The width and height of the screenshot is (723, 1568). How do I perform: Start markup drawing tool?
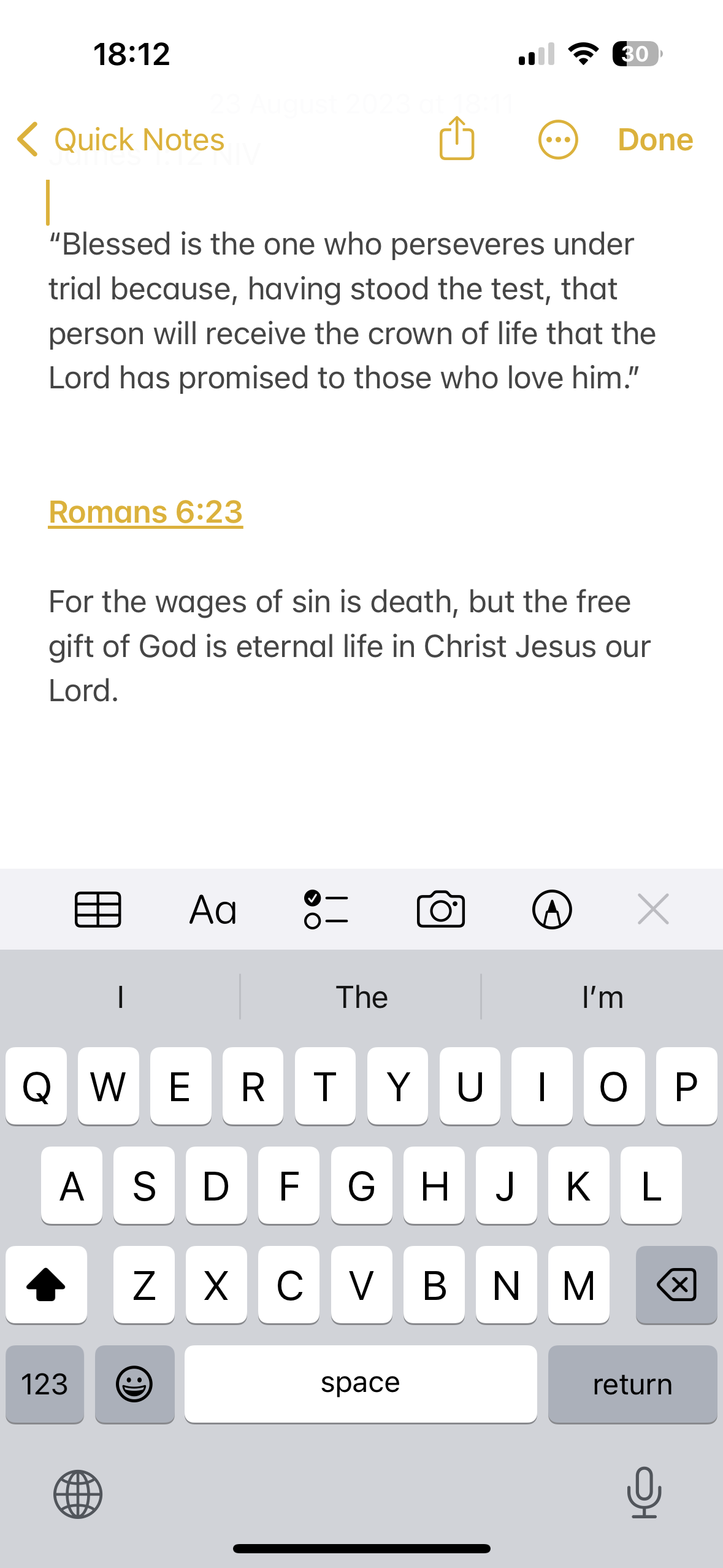click(x=552, y=909)
